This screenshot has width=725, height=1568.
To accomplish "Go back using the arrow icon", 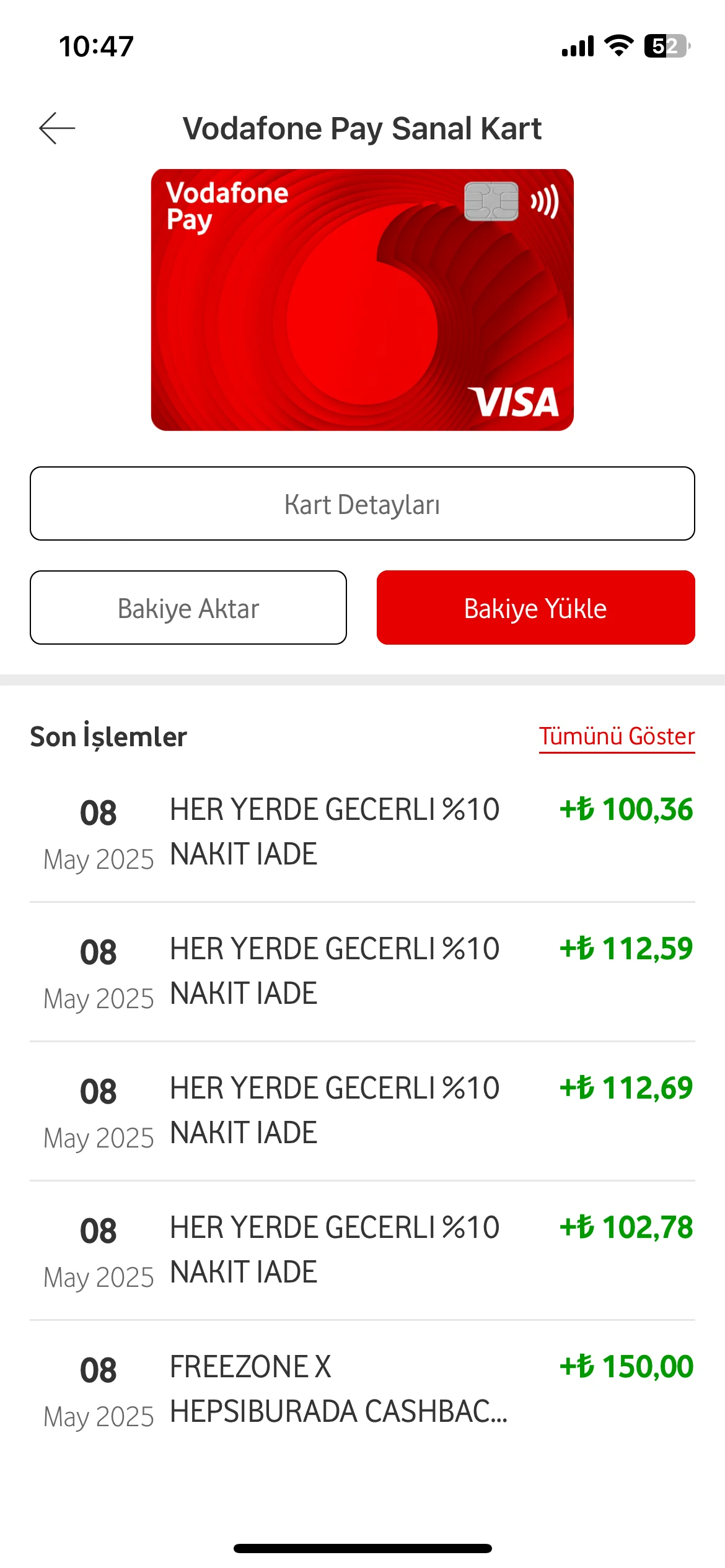I will coord(57,128).
